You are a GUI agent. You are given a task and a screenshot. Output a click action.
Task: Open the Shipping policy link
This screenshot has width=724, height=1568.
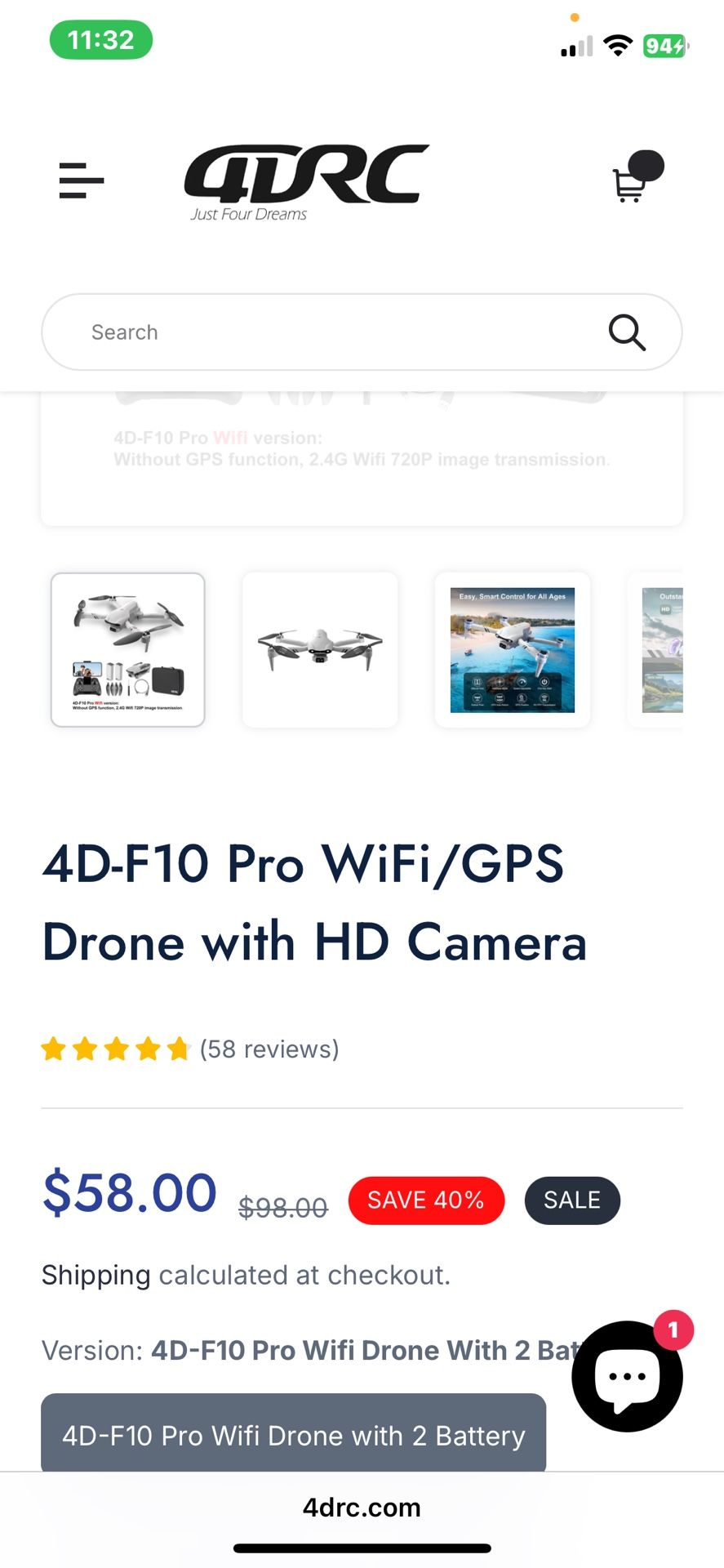coord(95,1275)
